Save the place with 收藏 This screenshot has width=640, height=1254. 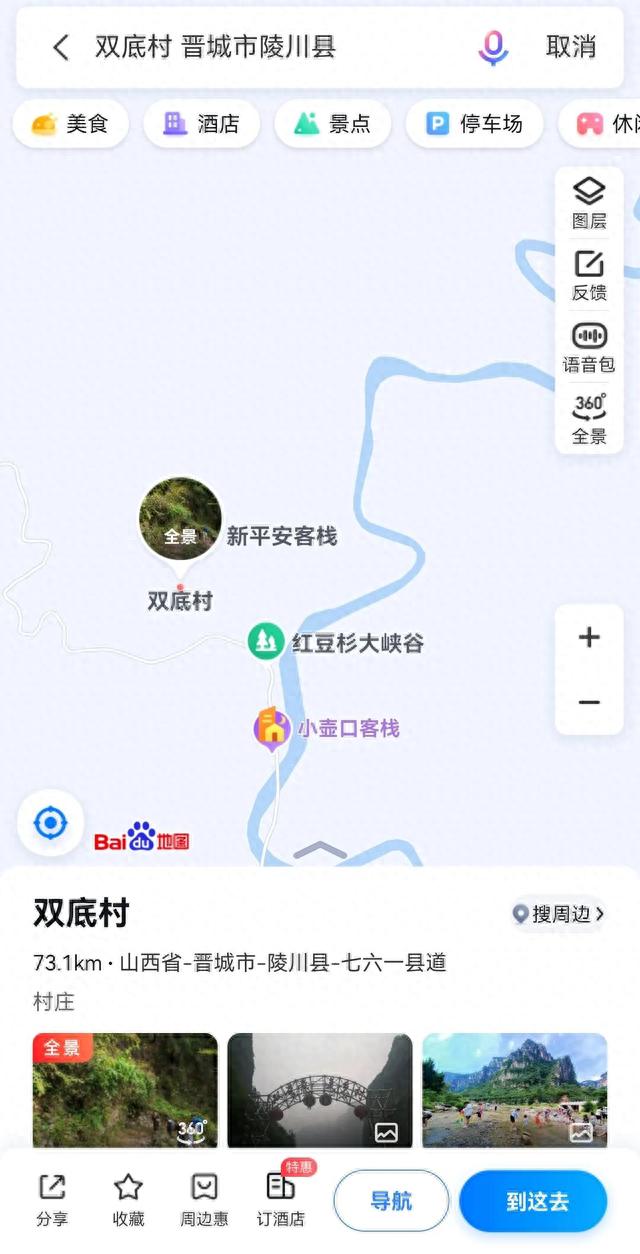[128, 1199]
